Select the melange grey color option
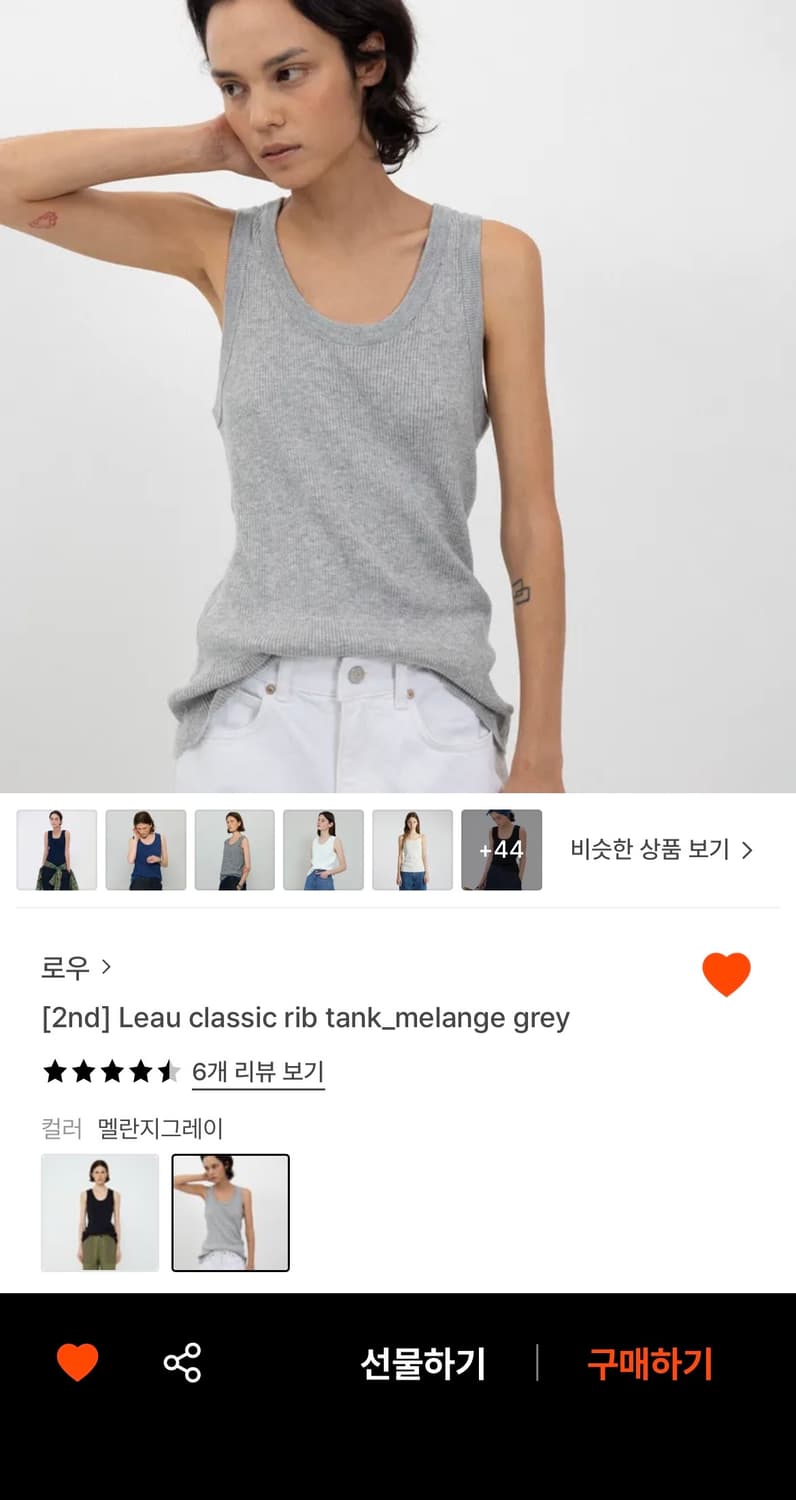The height and width of the screenshot is (1500, 796). [x=230, y=1212]
